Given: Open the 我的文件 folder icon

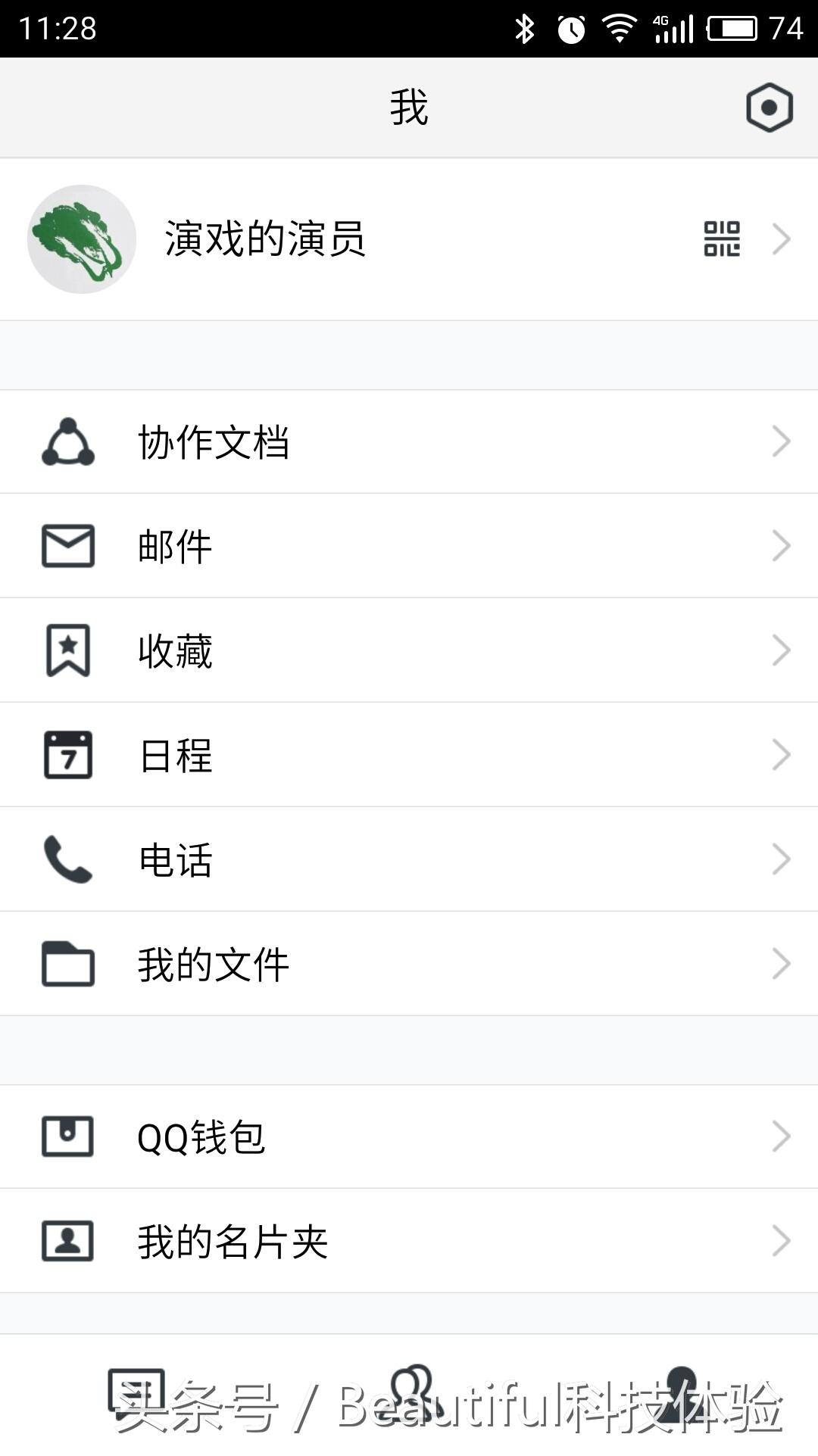Looking at the screenshot, I should [68, 962].
